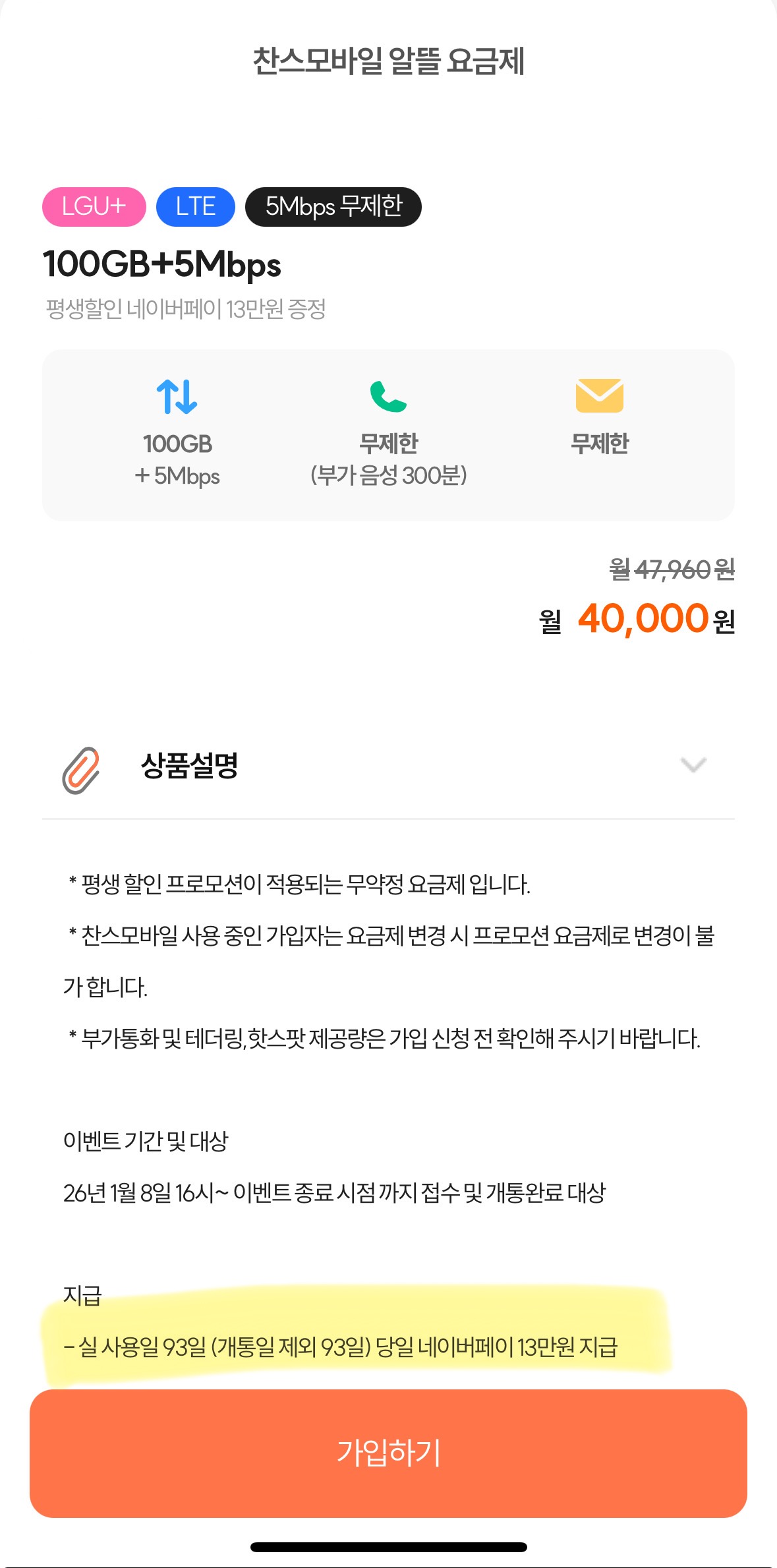The image size is (777, 1568).
Task: Tap the home indicator bar at bottom
Action: (x=388, y=1546)
